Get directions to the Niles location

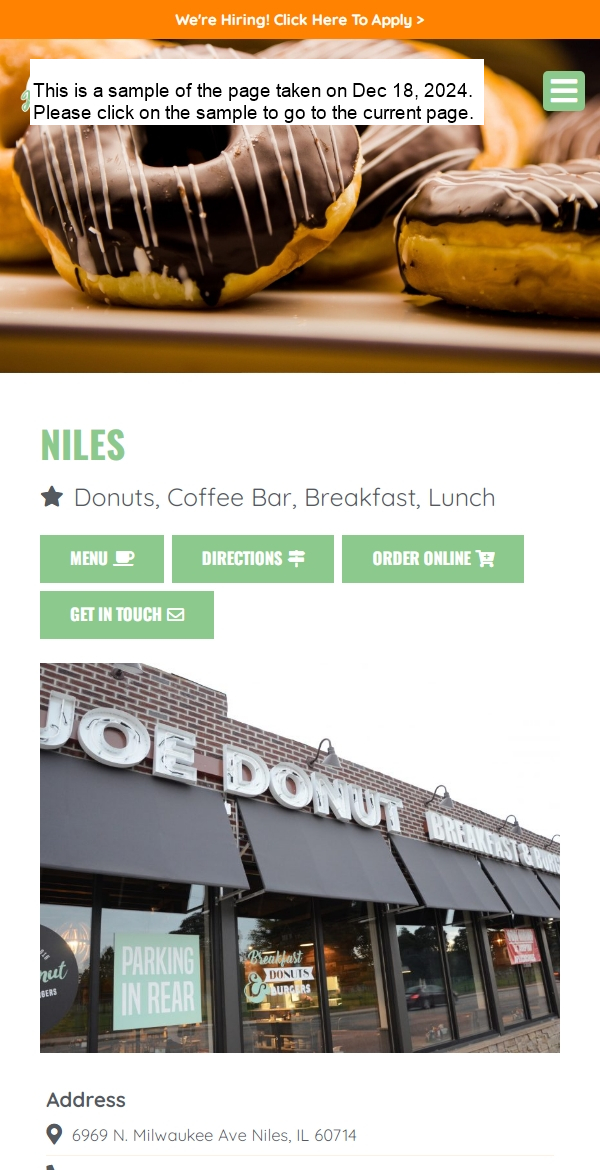point(253,559)
